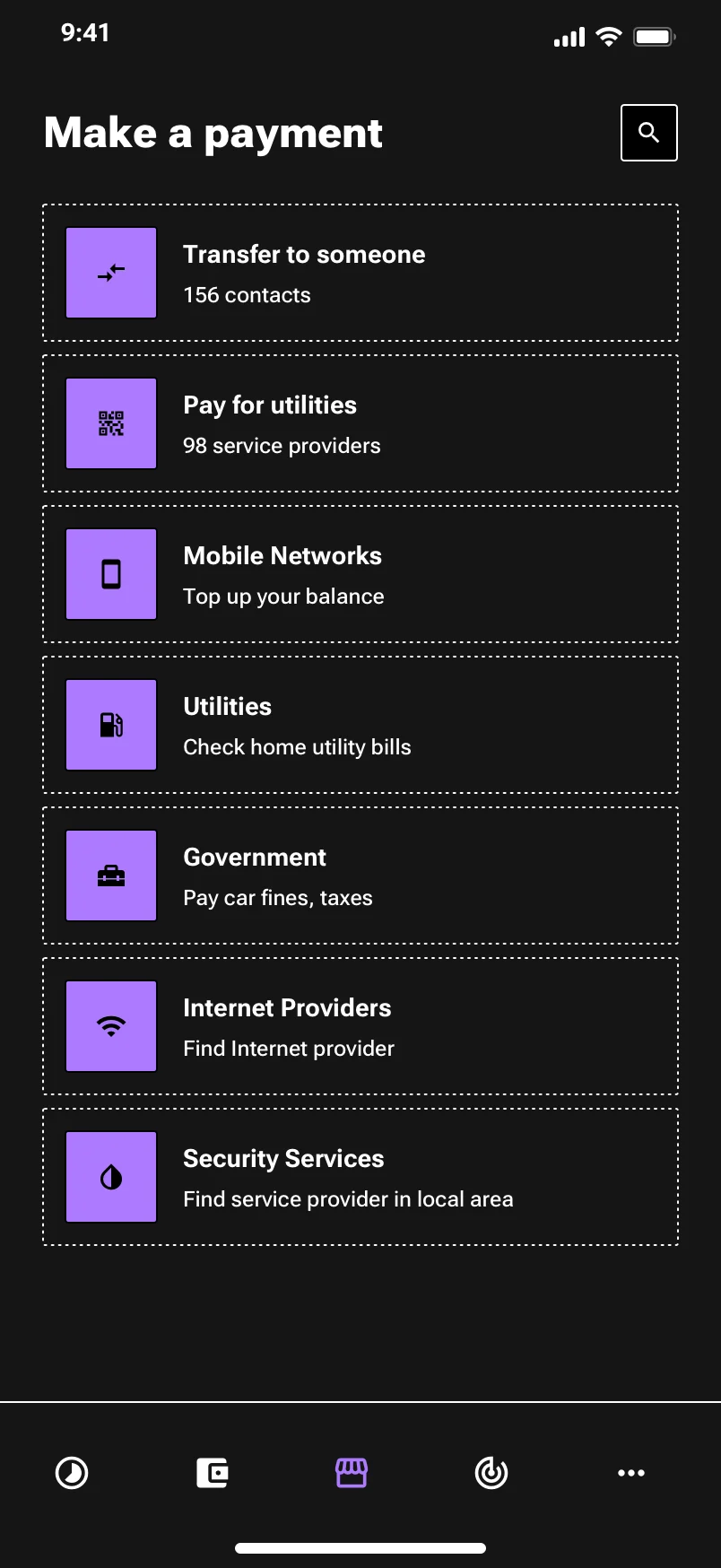This screenshot has height=1568, width=721.
Task: Open the transfer arrow icon
Action: click(x=110, y=273)
